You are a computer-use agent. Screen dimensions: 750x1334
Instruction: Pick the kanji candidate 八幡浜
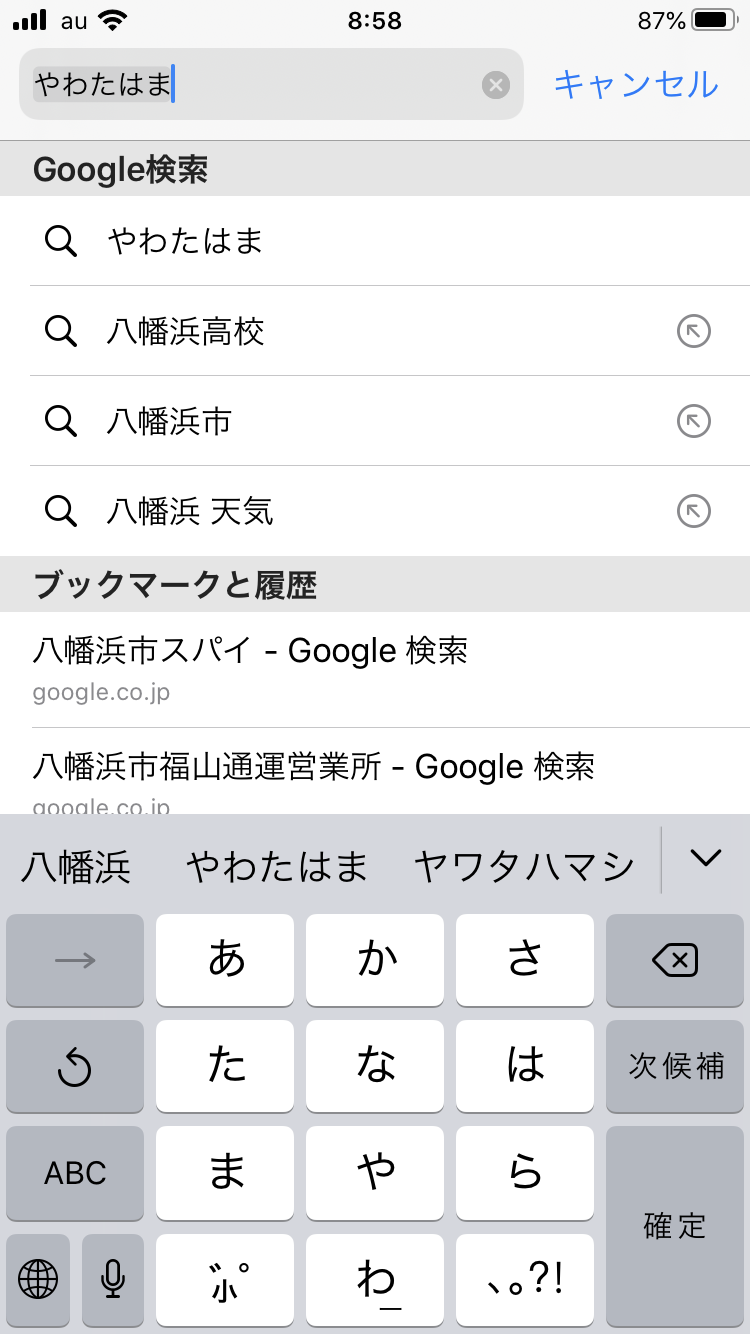(76, 866)
